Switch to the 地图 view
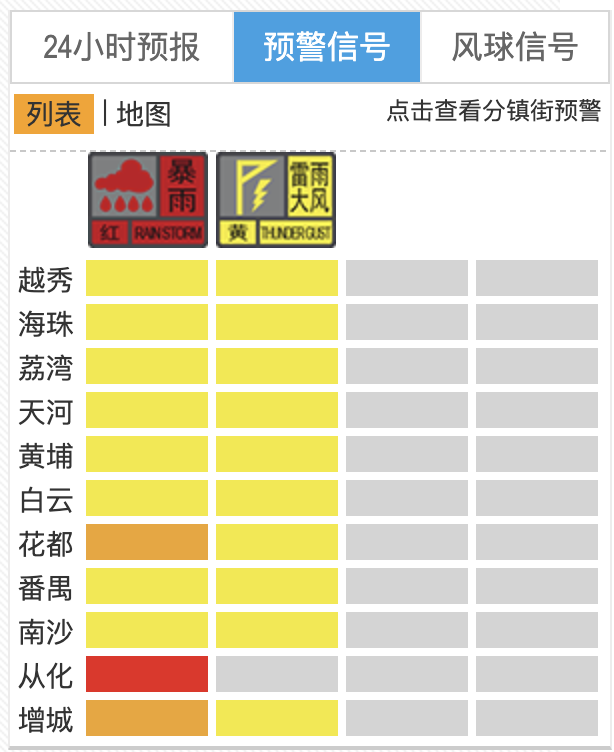This screenshot has height=752, width=614. pos(144,114)
